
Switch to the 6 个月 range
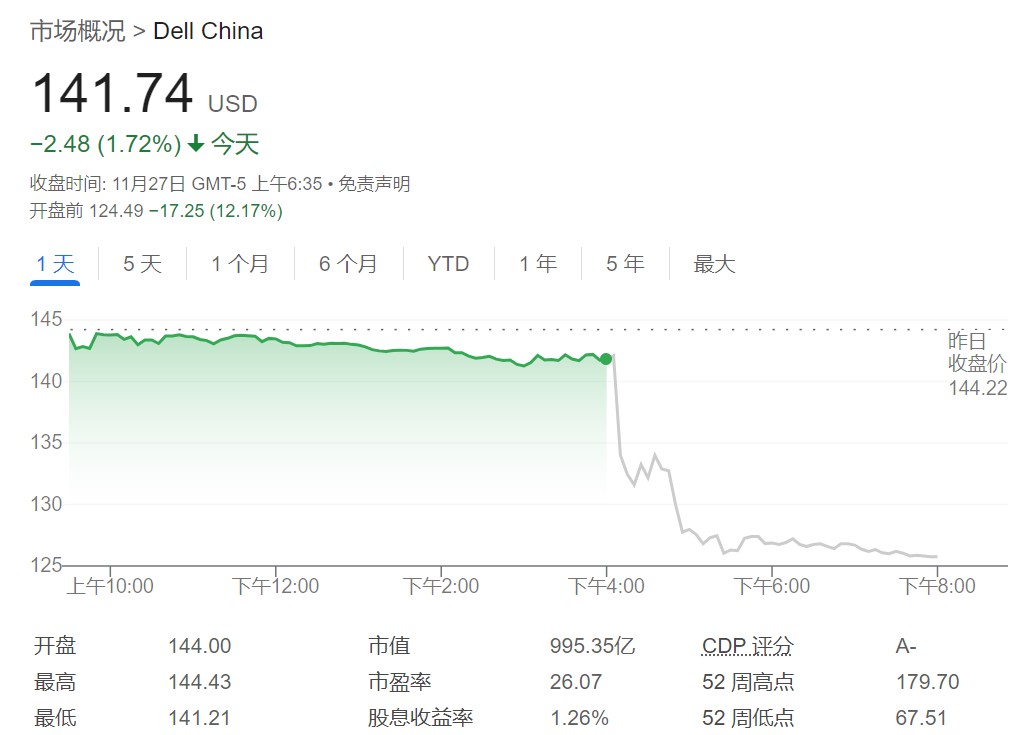(x=348, y=264)
